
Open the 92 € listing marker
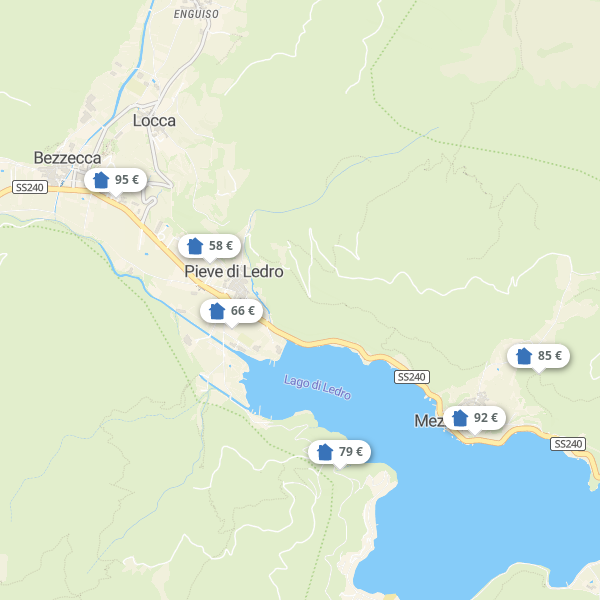click(475, 418)
